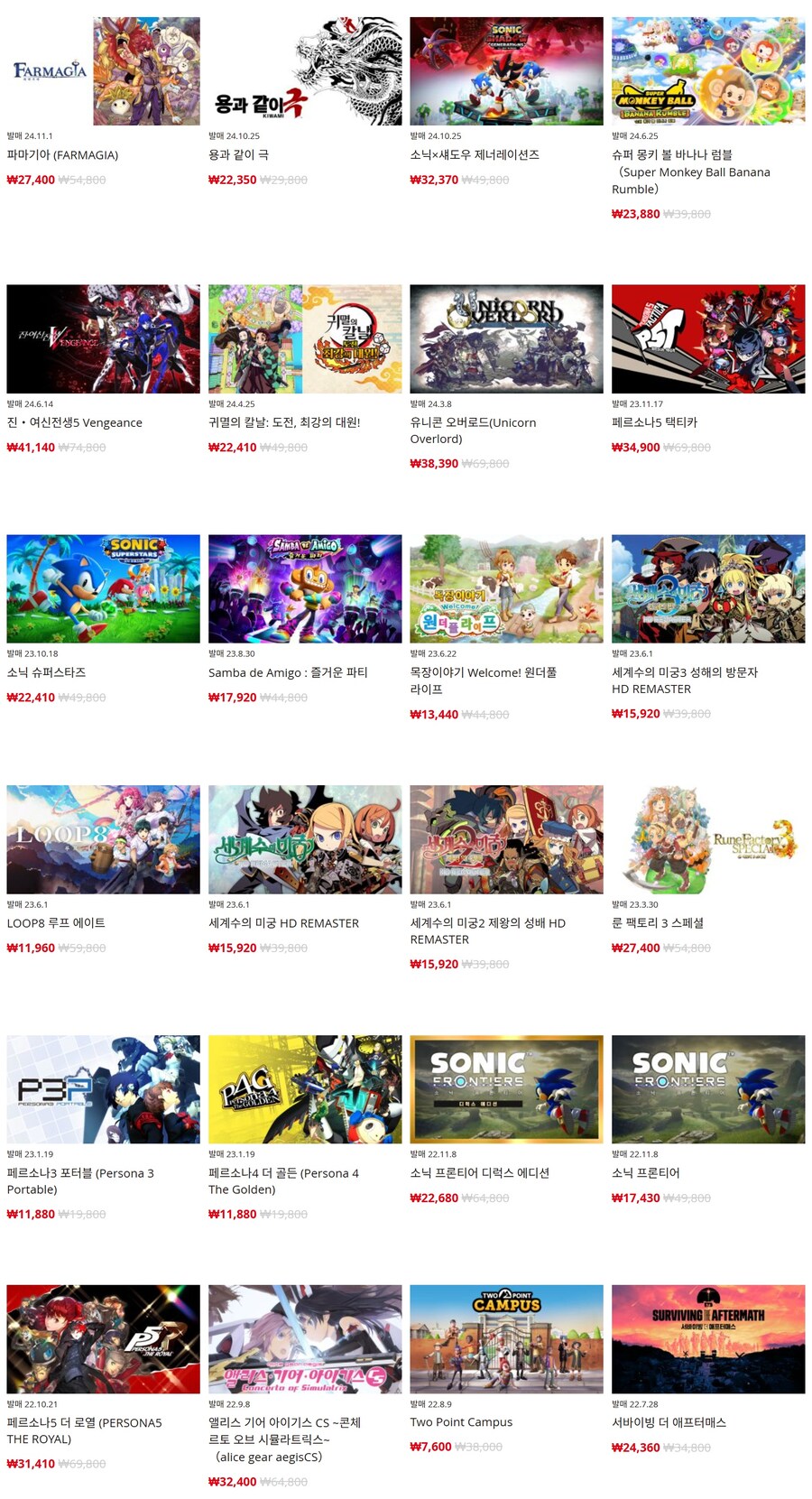
Task: Select 진・여신전생5 Vengeance card
Action: pyautogui.click(x=103, y=339)
